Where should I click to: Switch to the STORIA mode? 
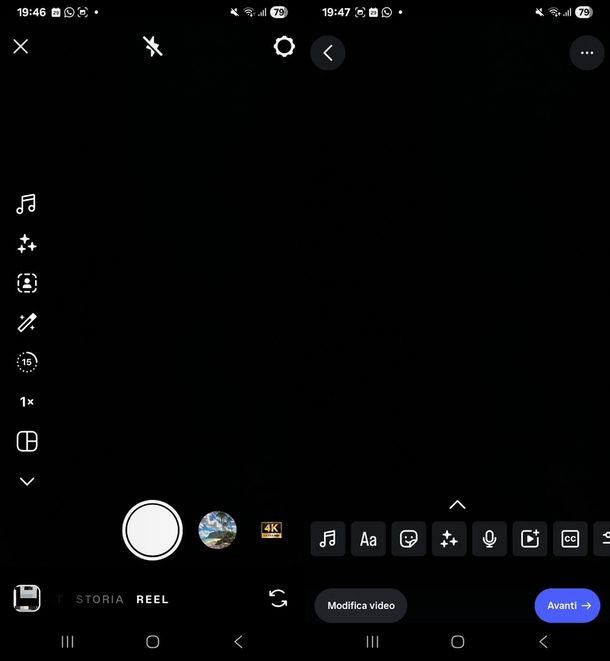(x=100, y=600)
